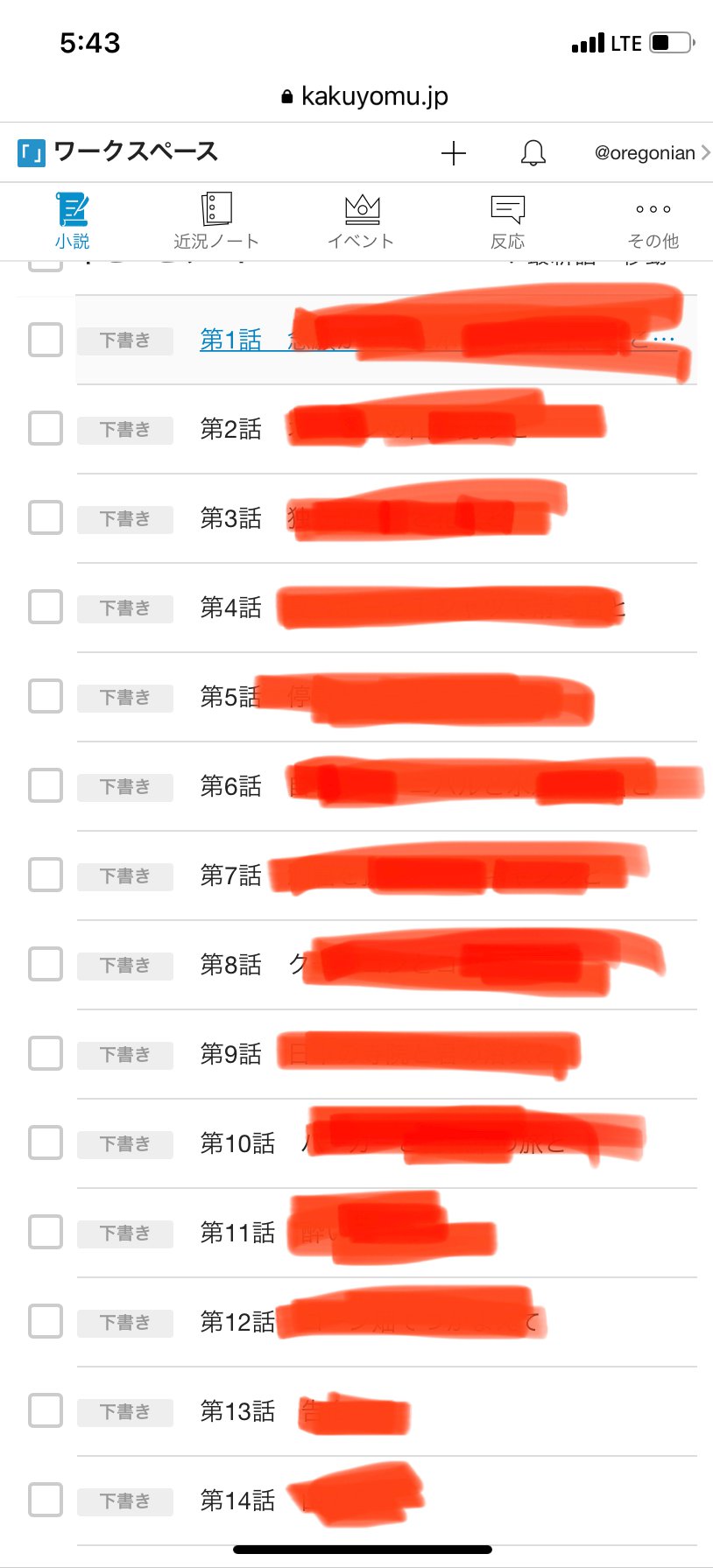Switch to the 小説 tab
The width and height of the screenshot is (713, 1568).
tap(73, 221)
